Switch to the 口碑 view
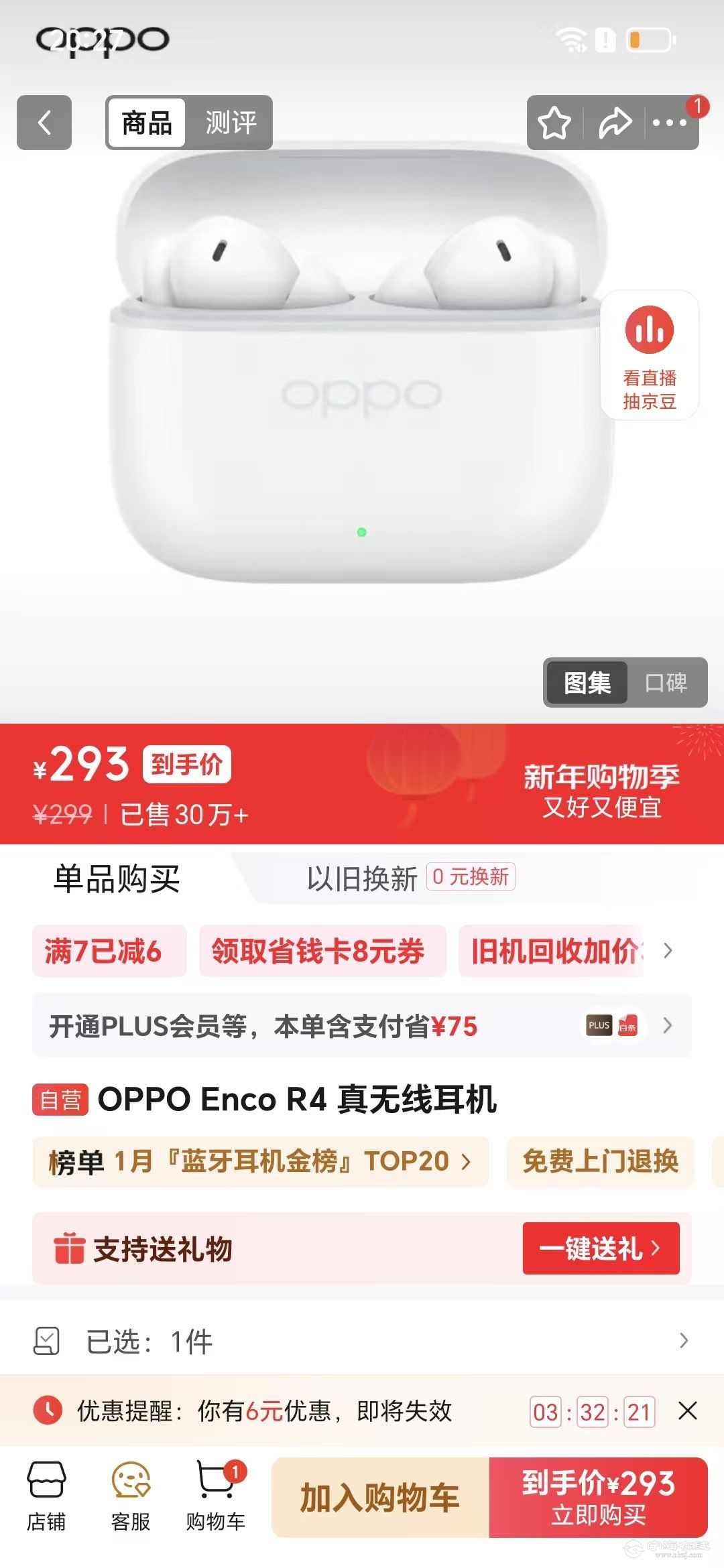 click(666, 683)
